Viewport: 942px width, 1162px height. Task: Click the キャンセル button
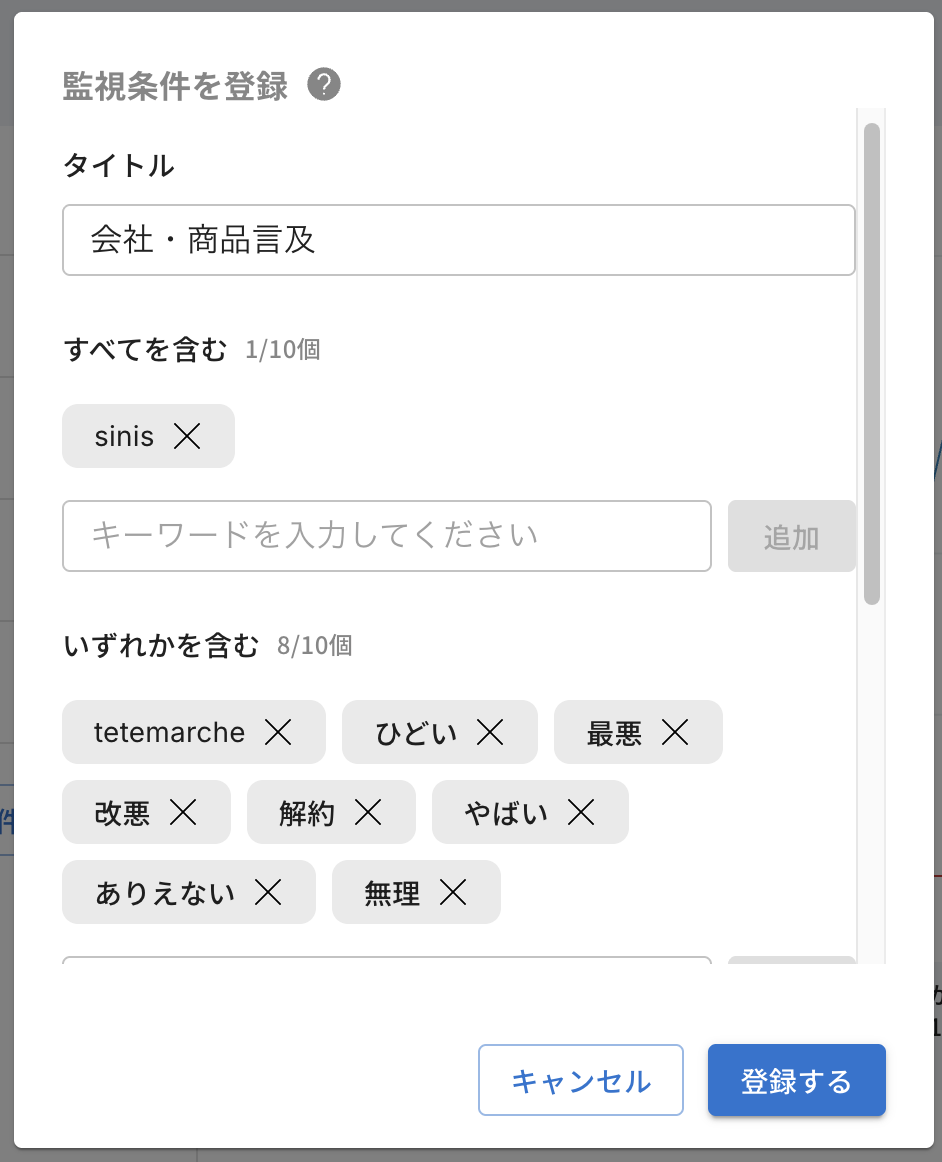[x=580, y=1080]
